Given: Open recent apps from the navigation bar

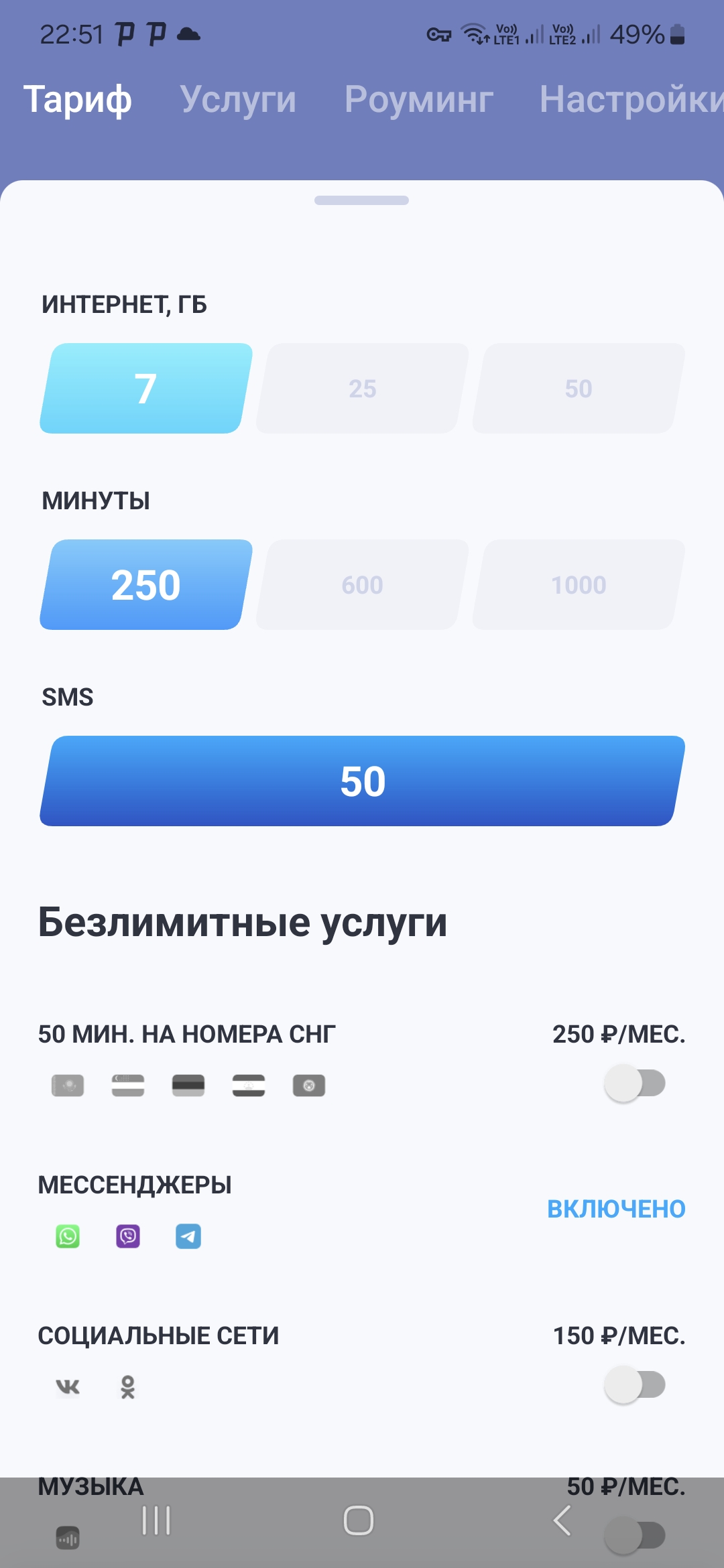Looking at the screenshot, I should [156, 1520].
